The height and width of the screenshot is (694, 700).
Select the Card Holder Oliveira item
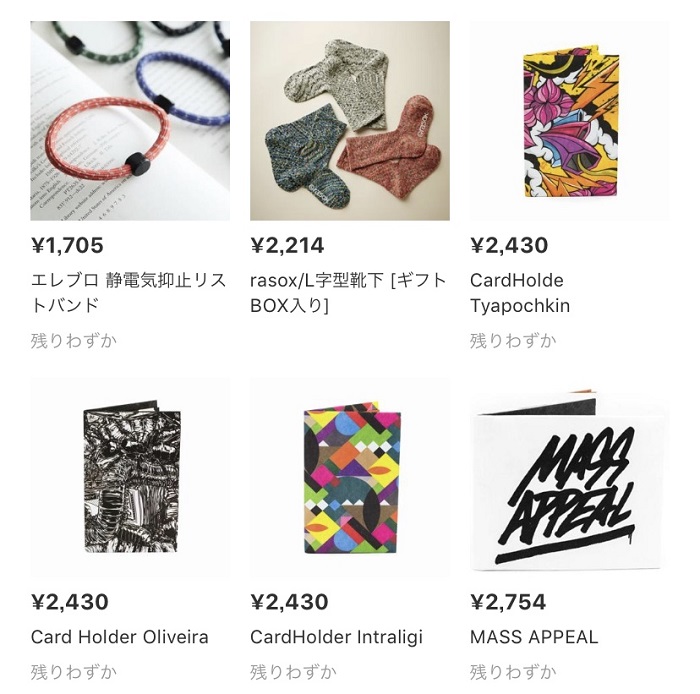[130, 478]
